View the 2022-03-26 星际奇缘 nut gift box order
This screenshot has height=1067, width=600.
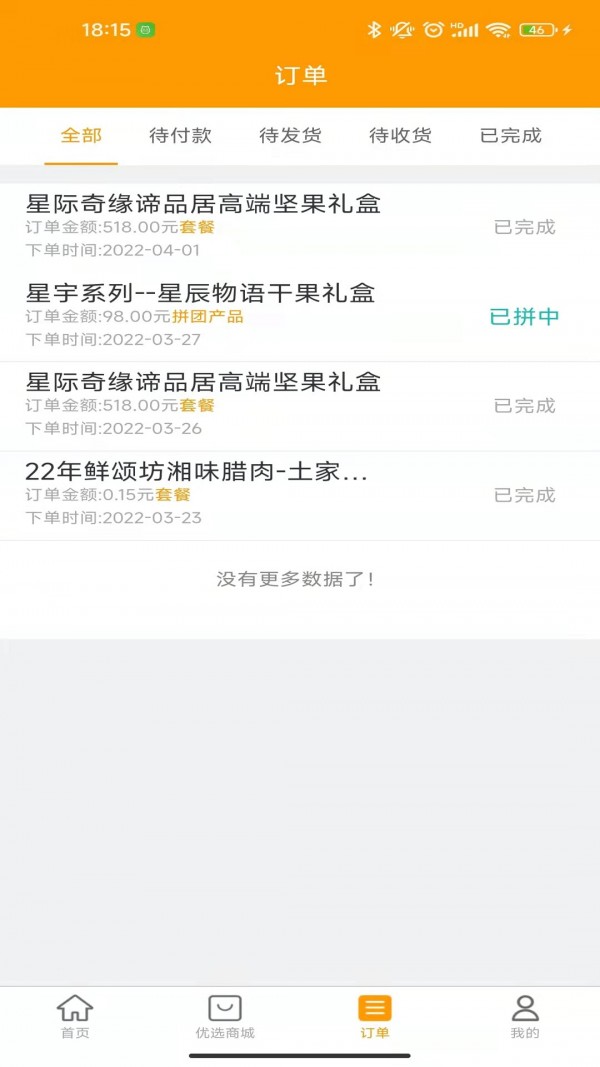pos(300,405)
